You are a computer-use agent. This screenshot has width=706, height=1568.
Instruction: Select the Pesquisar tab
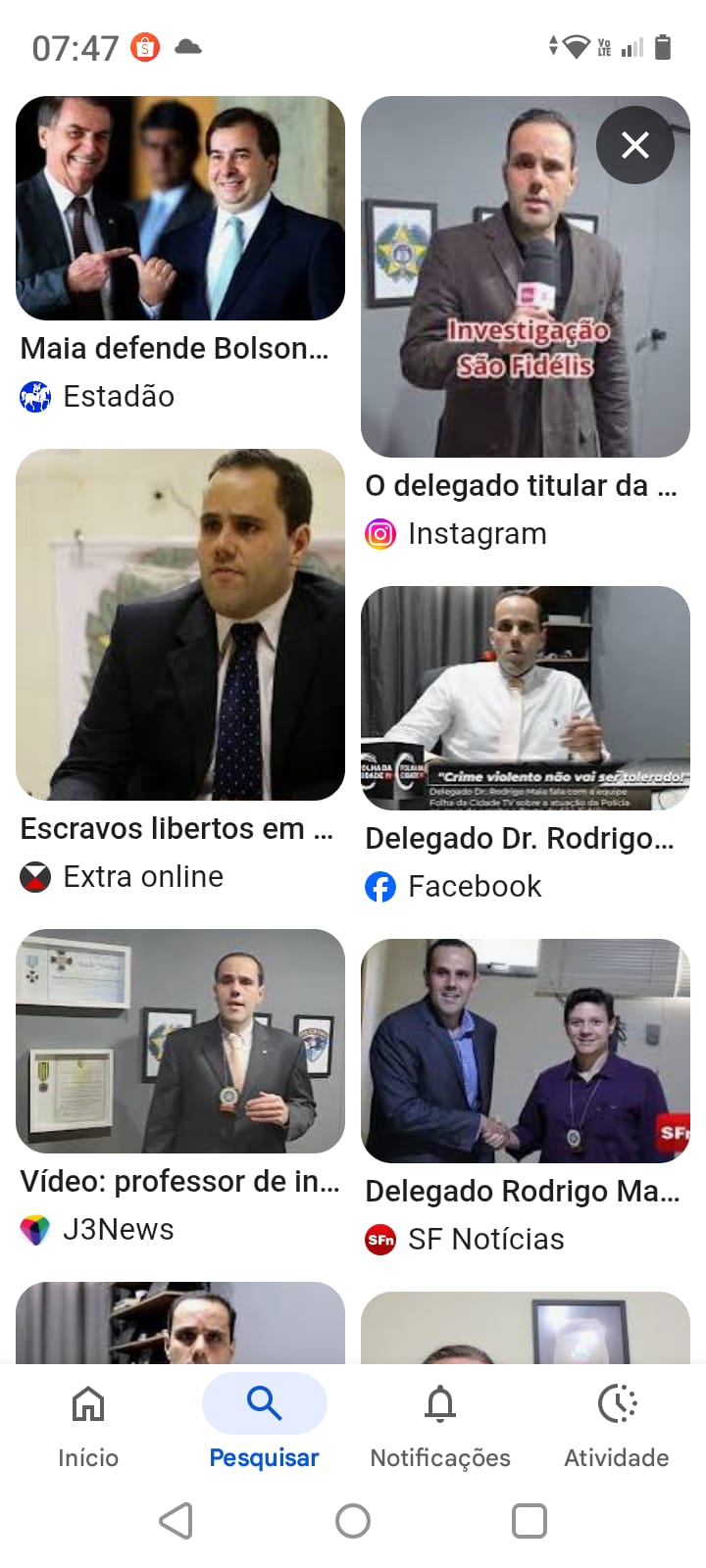click(x=264, y=1425)
